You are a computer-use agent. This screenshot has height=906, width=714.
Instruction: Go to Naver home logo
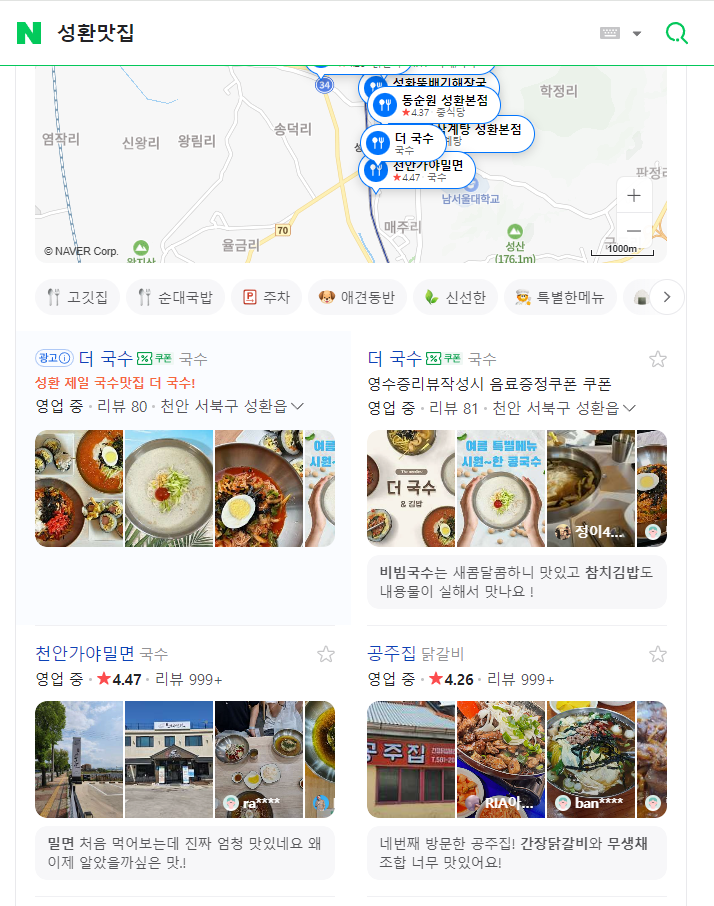tap(29, 33)
